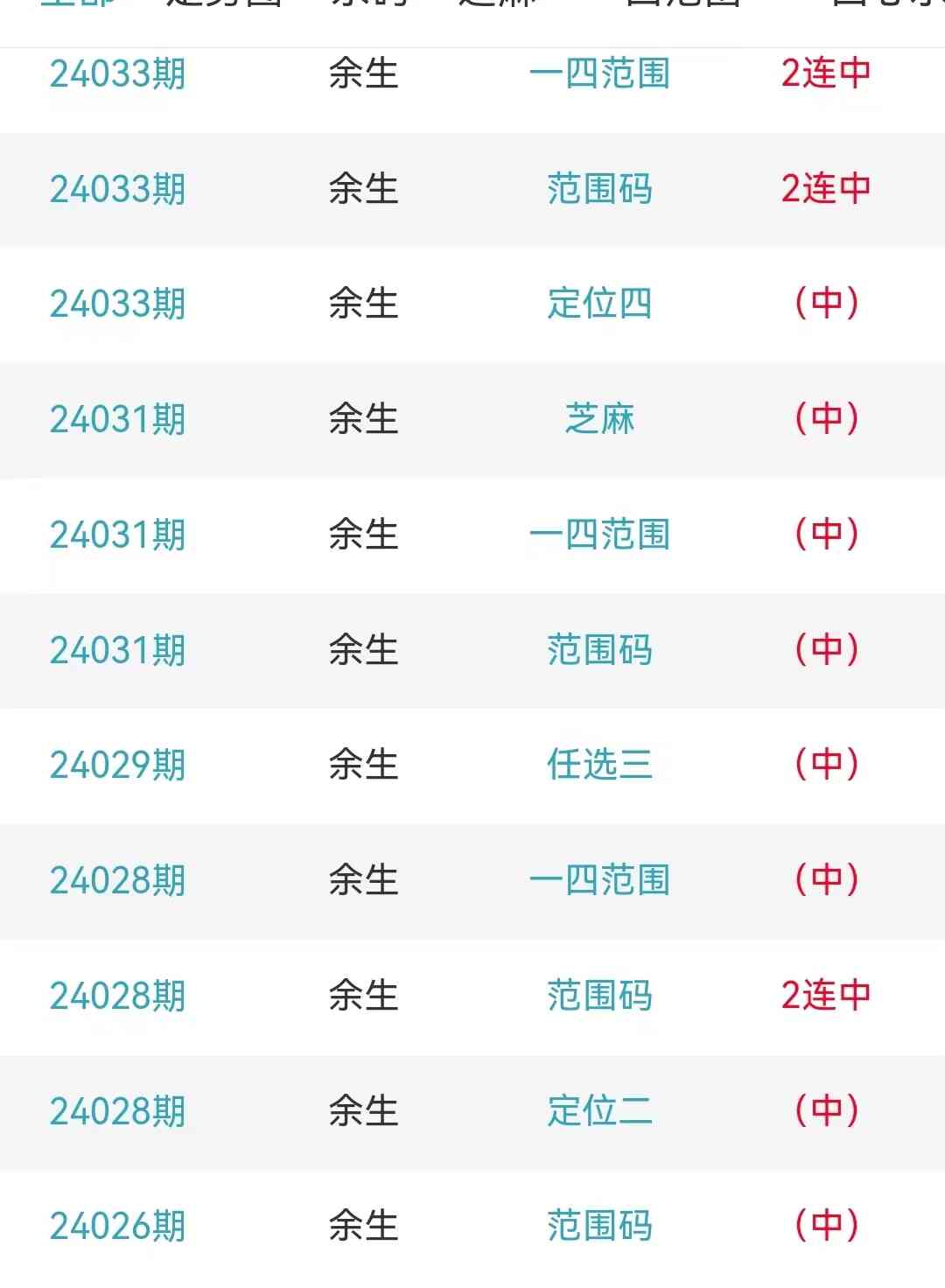Open the 24033期 范围码 record
The width and height of the screenshot is (945, 1288).
[599, 189]
